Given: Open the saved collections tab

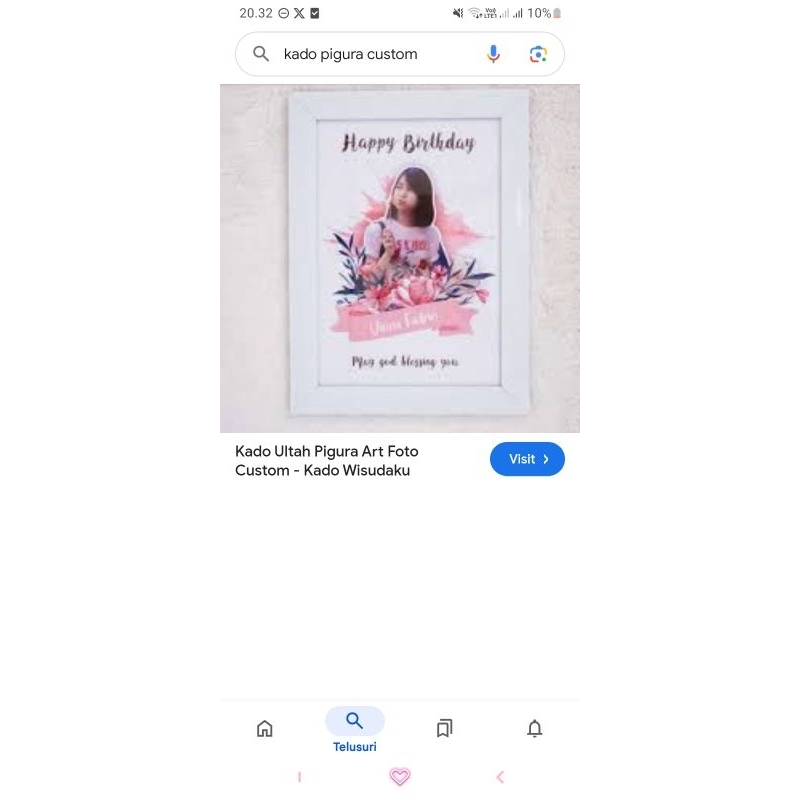Looking at the screenshot, I should (444, 728).
